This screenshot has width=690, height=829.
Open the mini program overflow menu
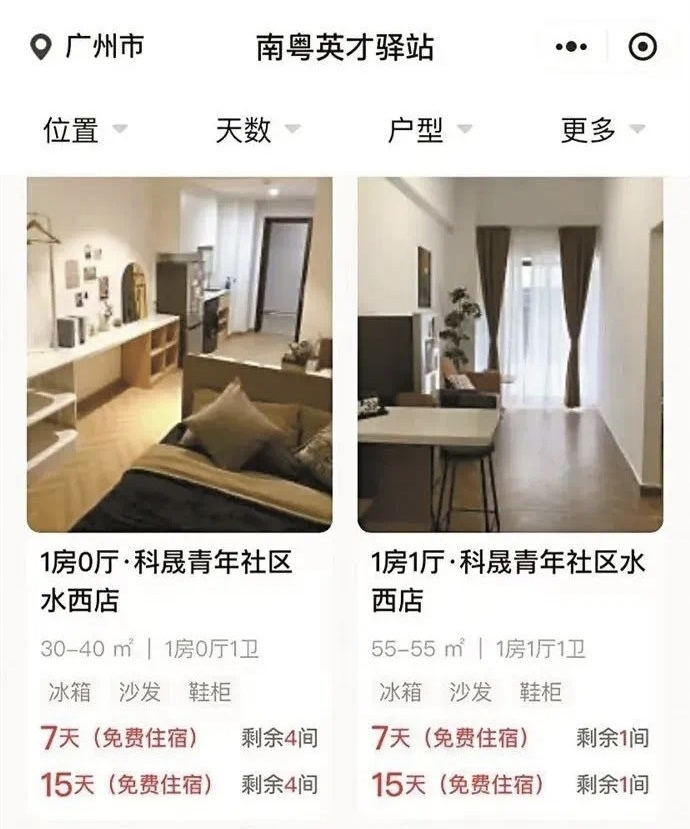tap(571, 47)
